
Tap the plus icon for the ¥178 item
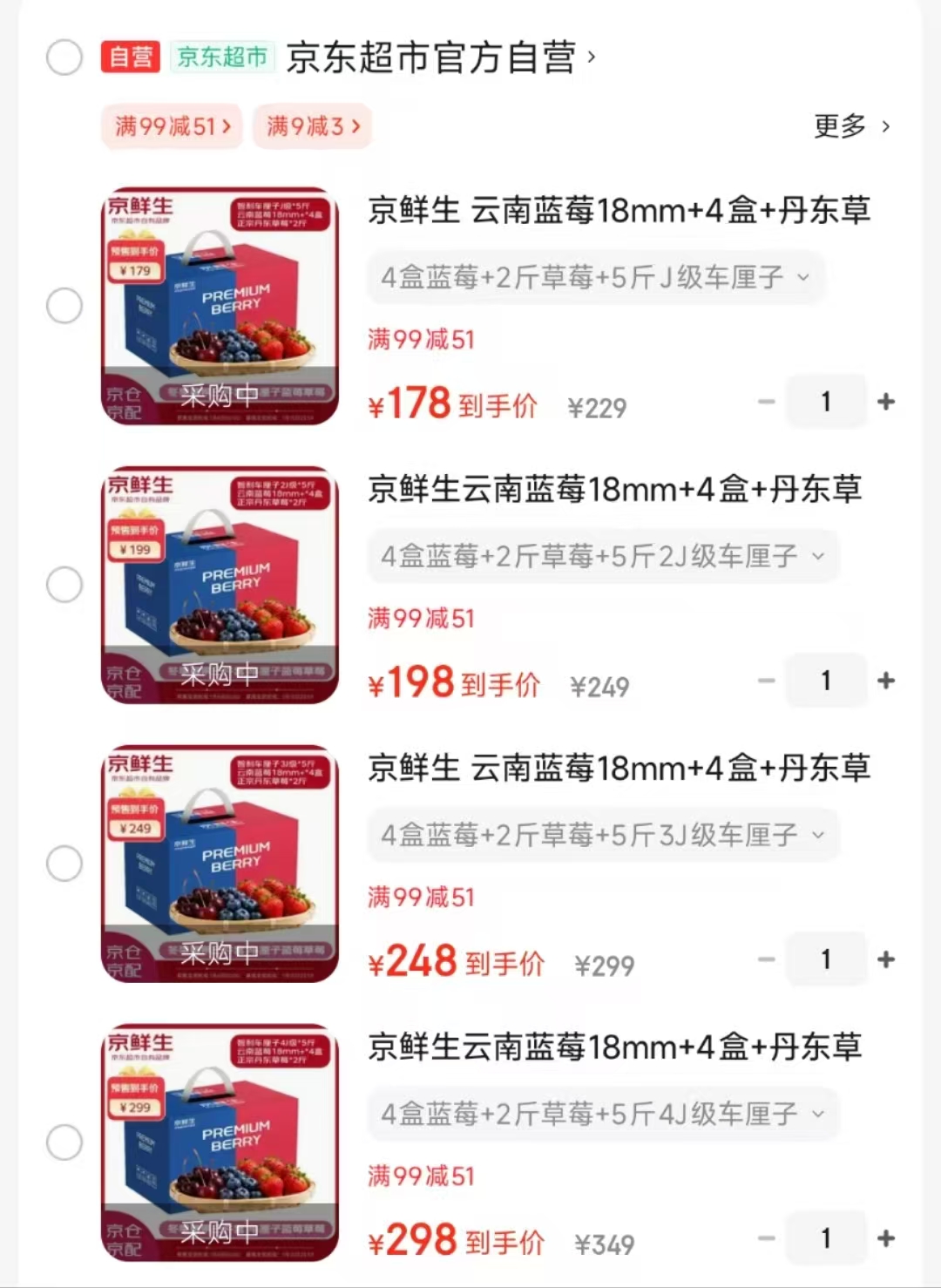click(887, 401)
